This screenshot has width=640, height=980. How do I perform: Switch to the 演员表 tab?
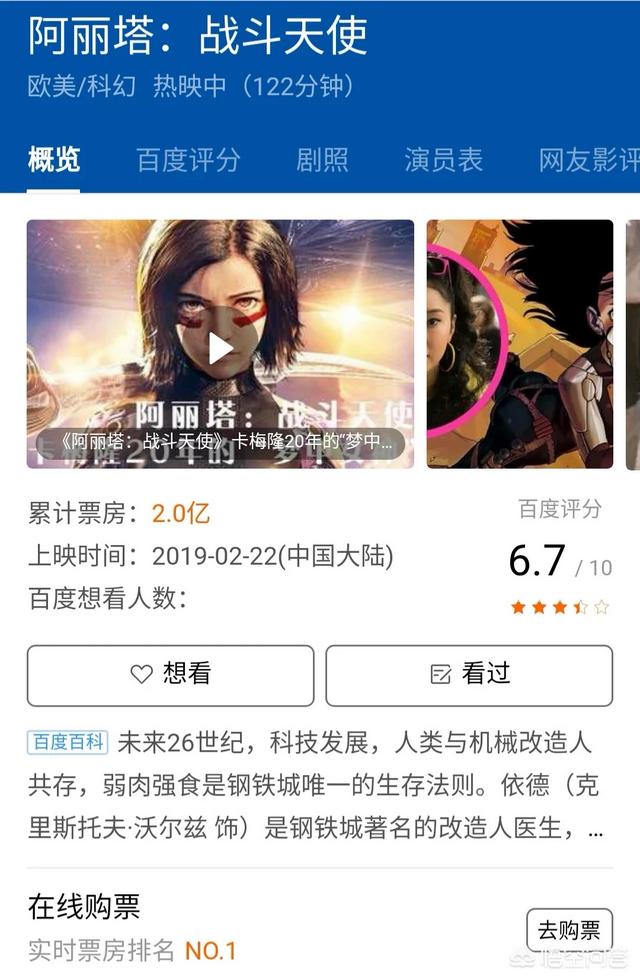pos(443,159)
